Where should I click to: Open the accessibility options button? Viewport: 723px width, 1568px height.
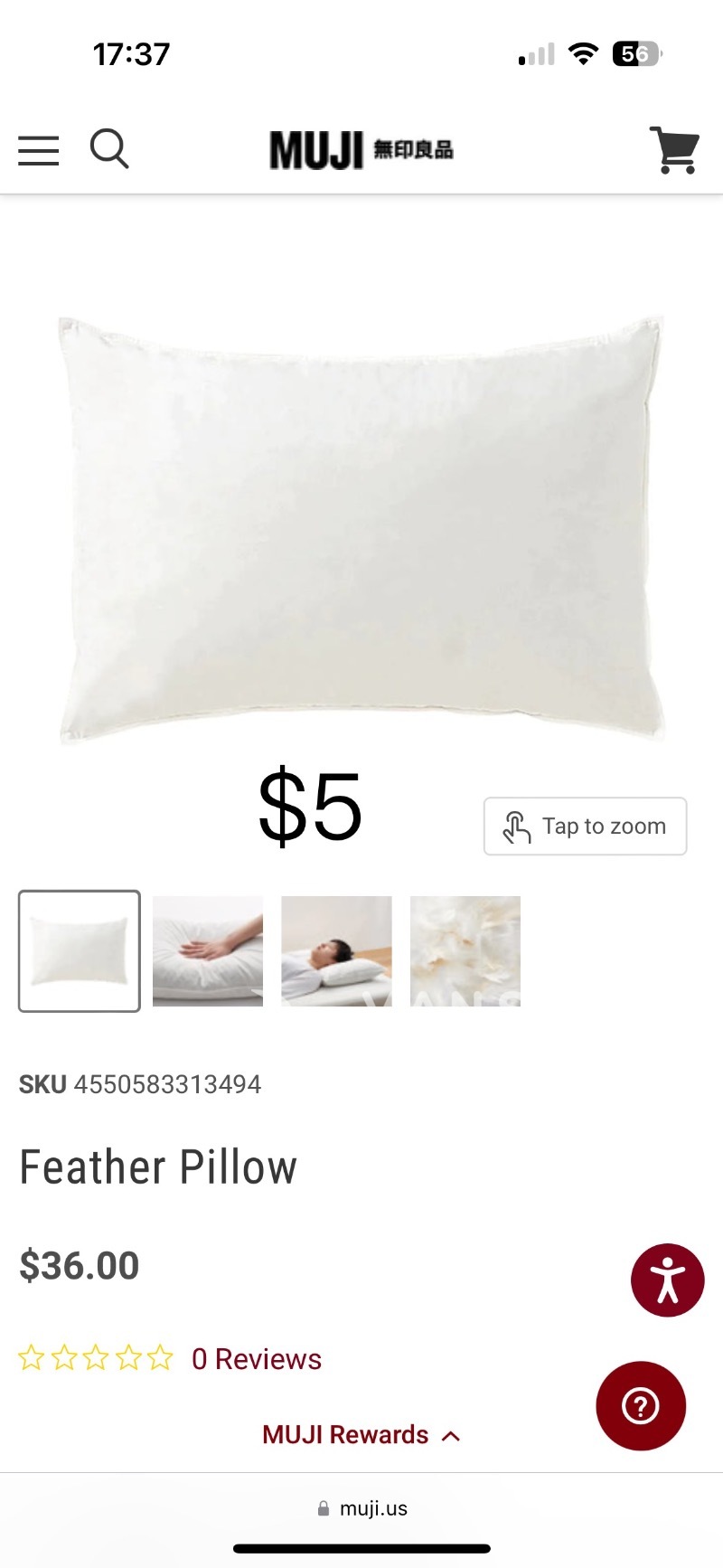tap(667, 1280)
